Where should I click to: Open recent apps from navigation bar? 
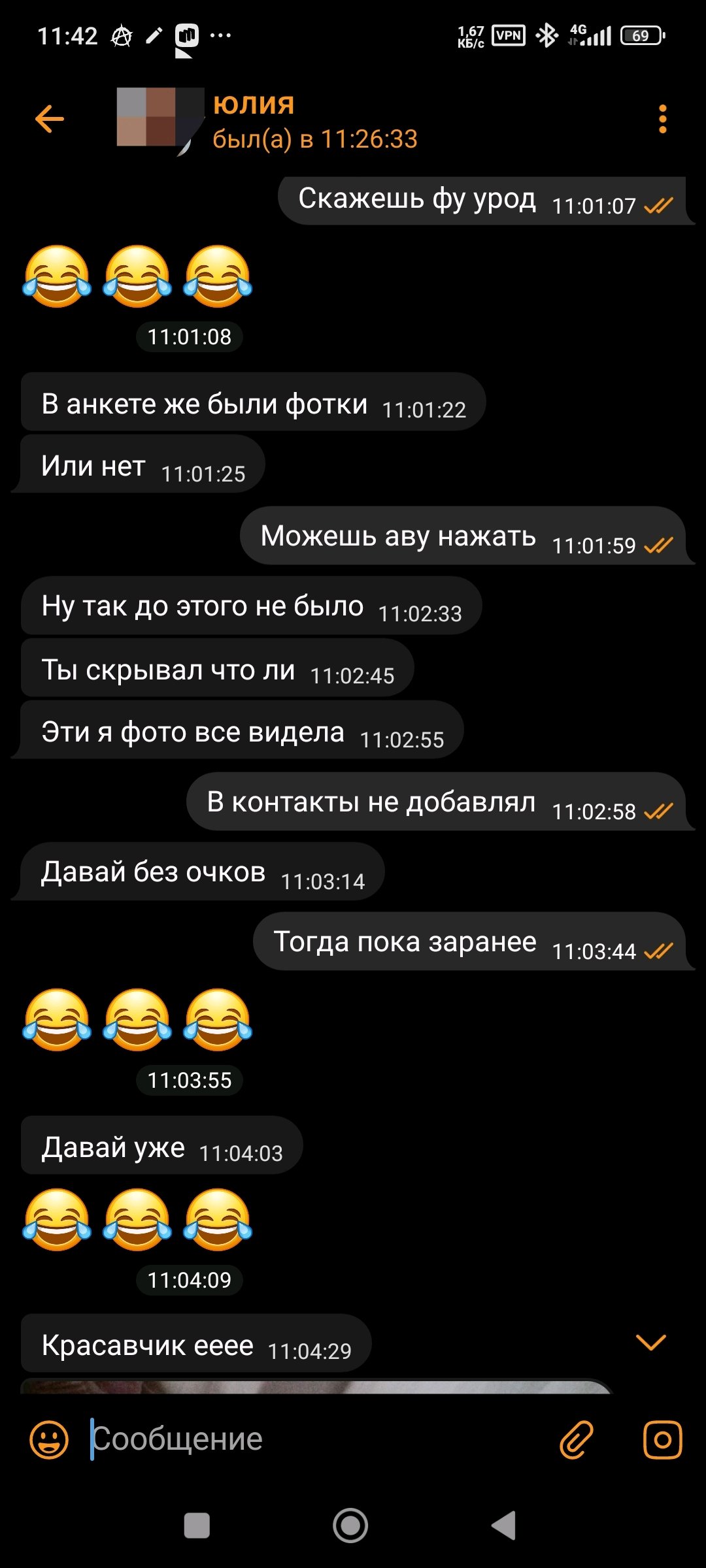pyautogui.click(x=197, y=1526)
